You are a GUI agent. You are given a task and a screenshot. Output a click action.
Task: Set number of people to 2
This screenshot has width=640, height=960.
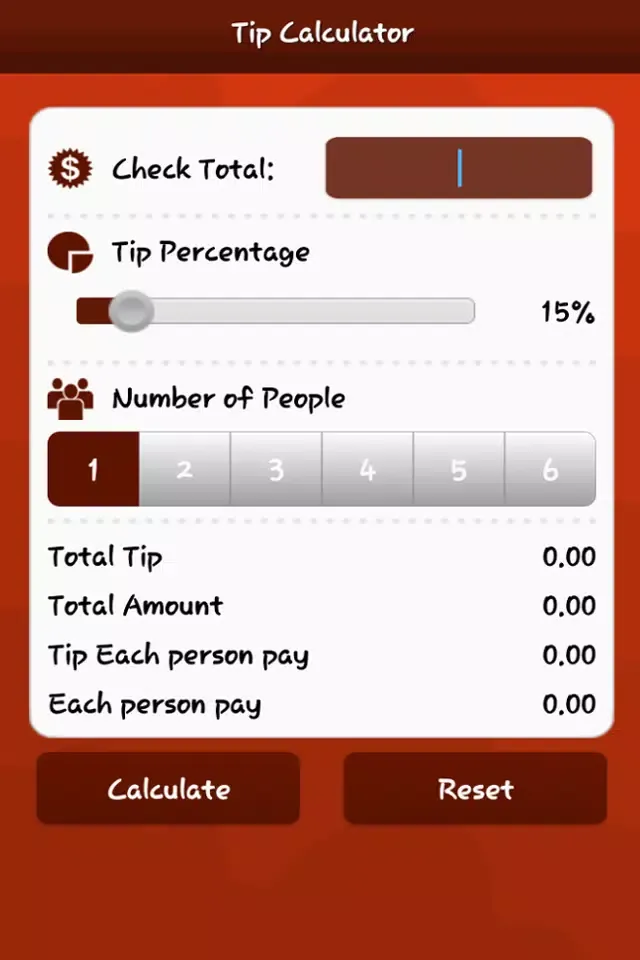(x=185, y=469)
